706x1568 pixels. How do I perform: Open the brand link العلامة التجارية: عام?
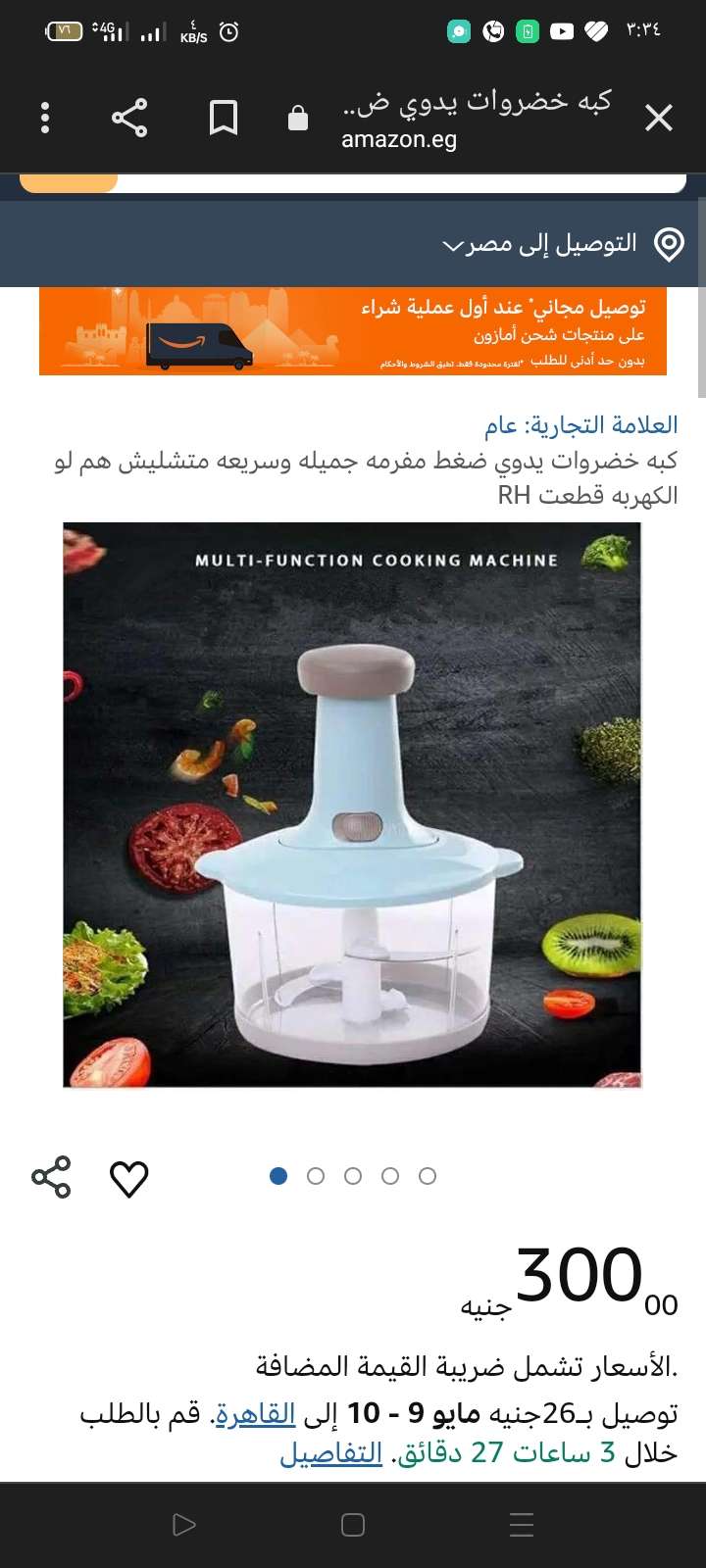[x=580, y=424]
